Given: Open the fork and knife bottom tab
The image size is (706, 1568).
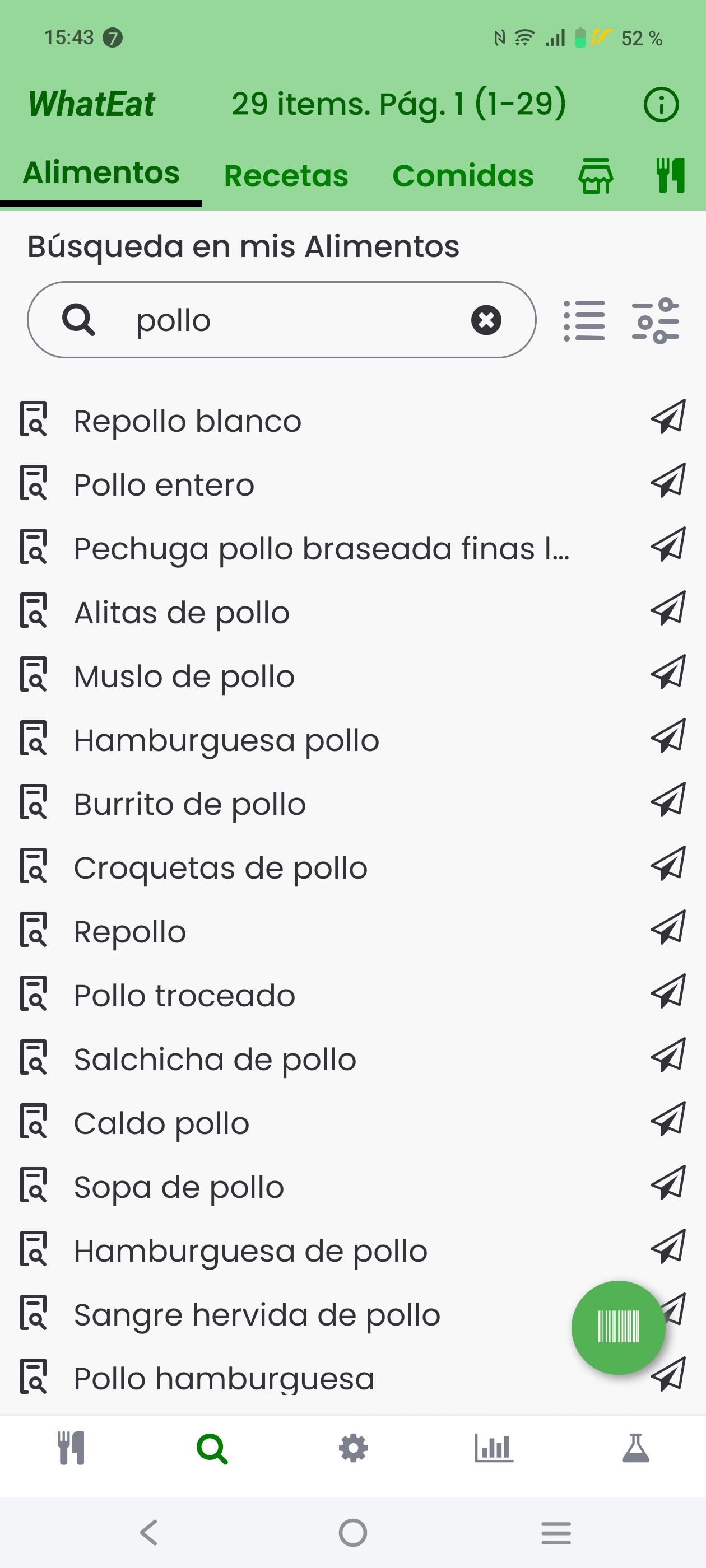Looking at the screenshot, I should (71, 1448).
